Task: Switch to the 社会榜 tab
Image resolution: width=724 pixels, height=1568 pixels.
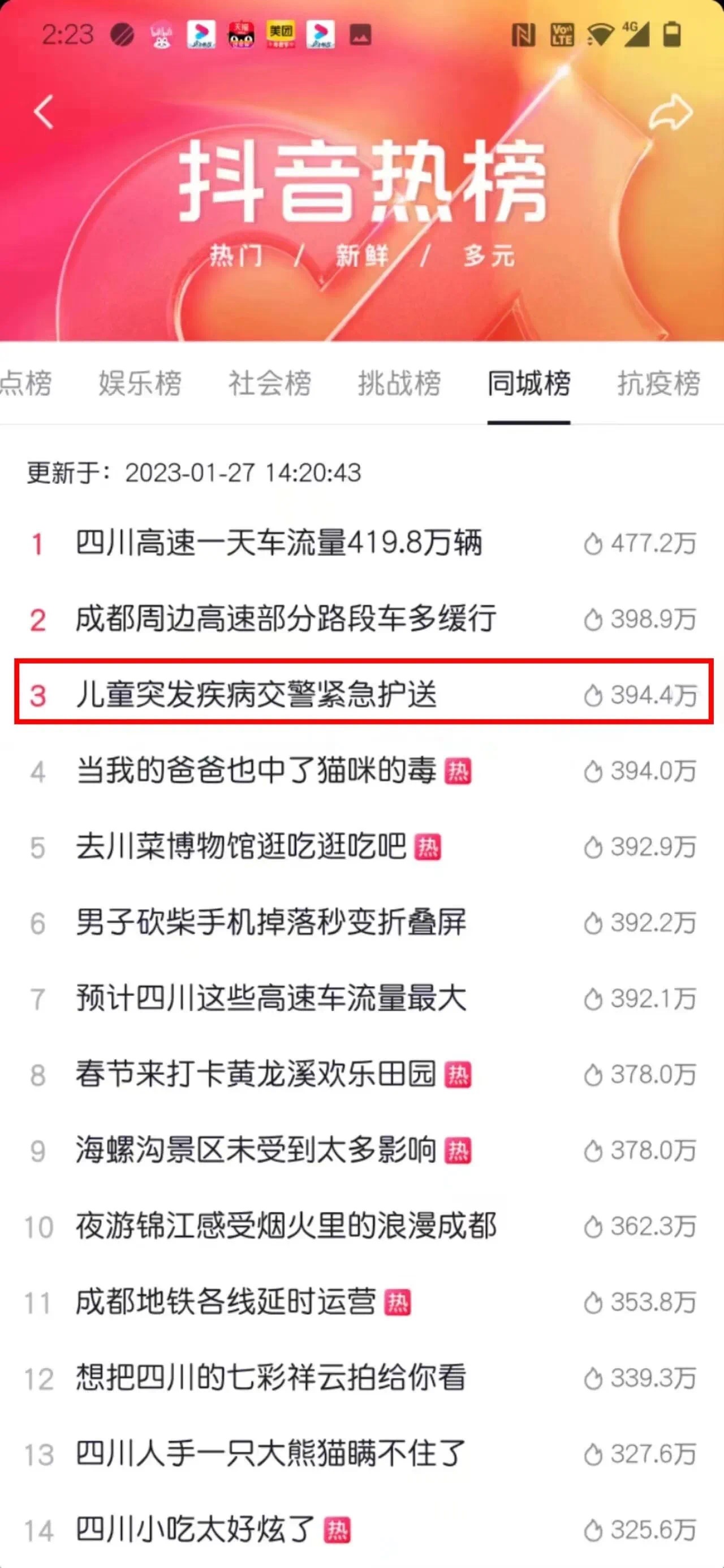Action: coord(270,383)
